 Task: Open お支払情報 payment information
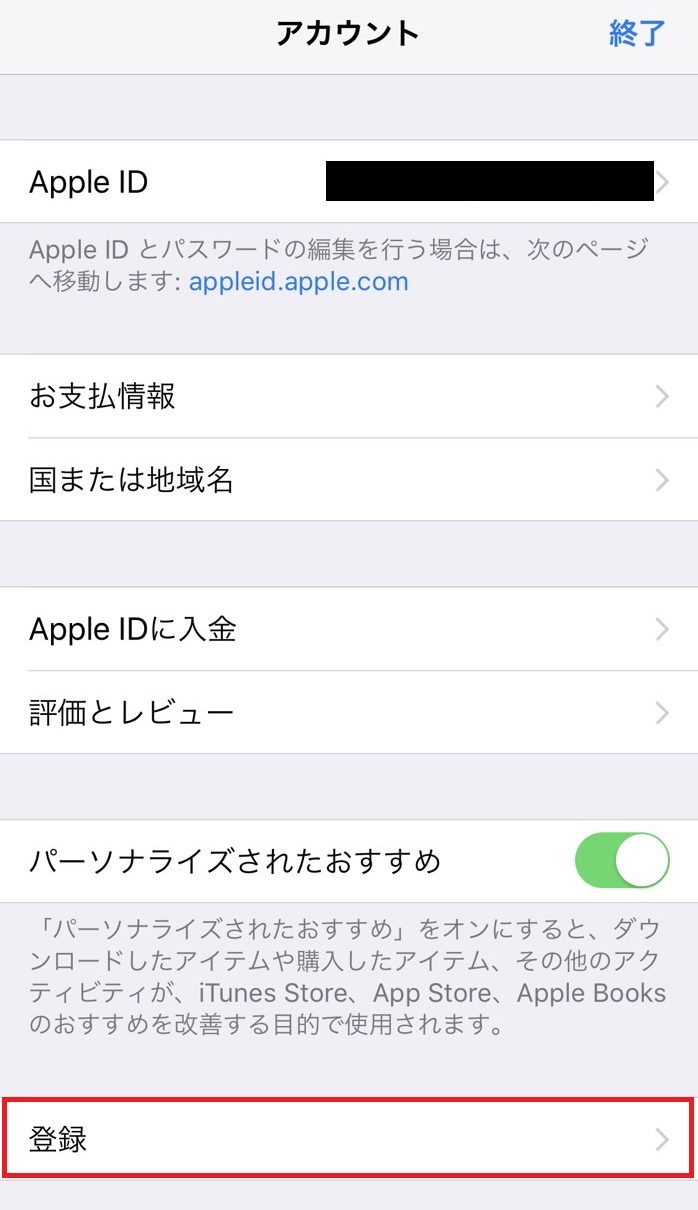[x=349, y=396]
